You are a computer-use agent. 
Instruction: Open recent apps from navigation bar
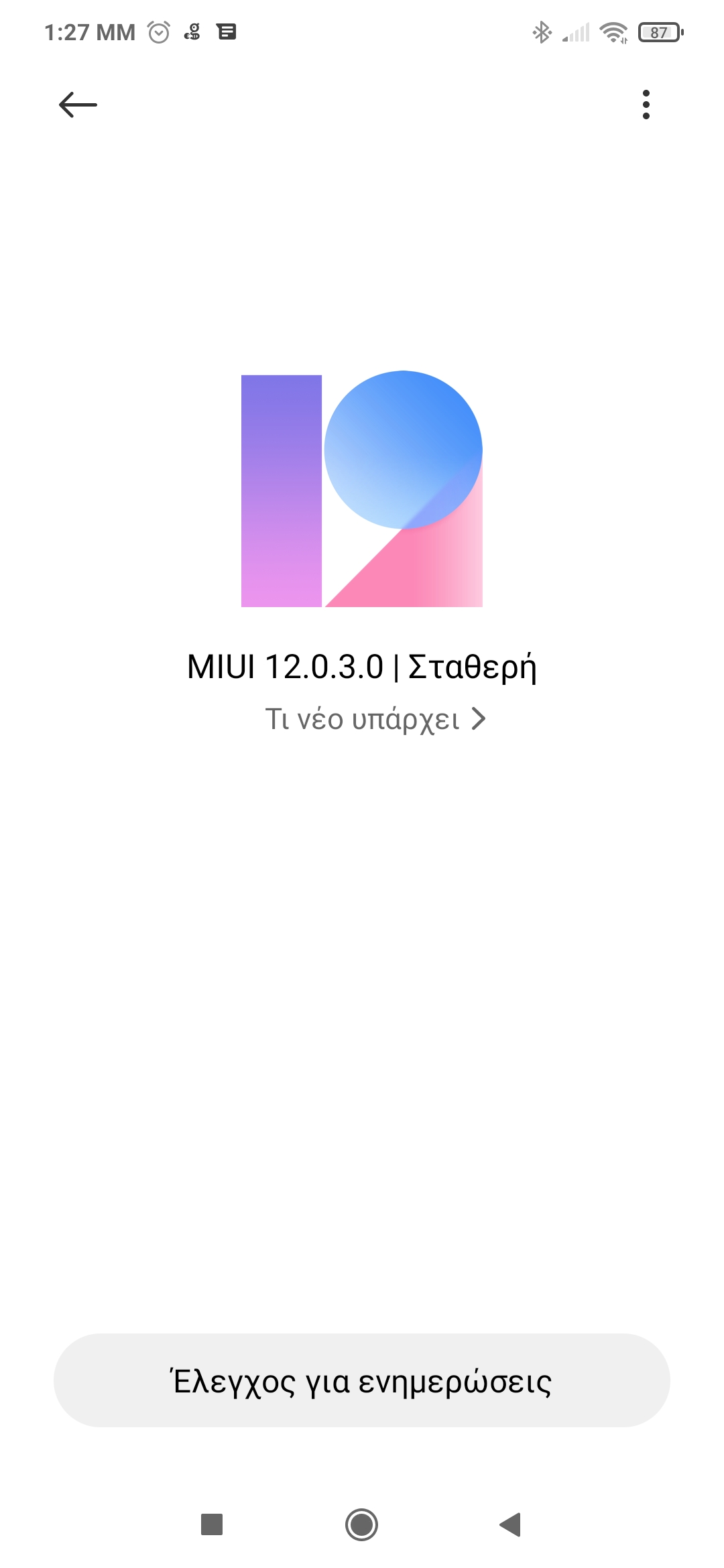212,1524
